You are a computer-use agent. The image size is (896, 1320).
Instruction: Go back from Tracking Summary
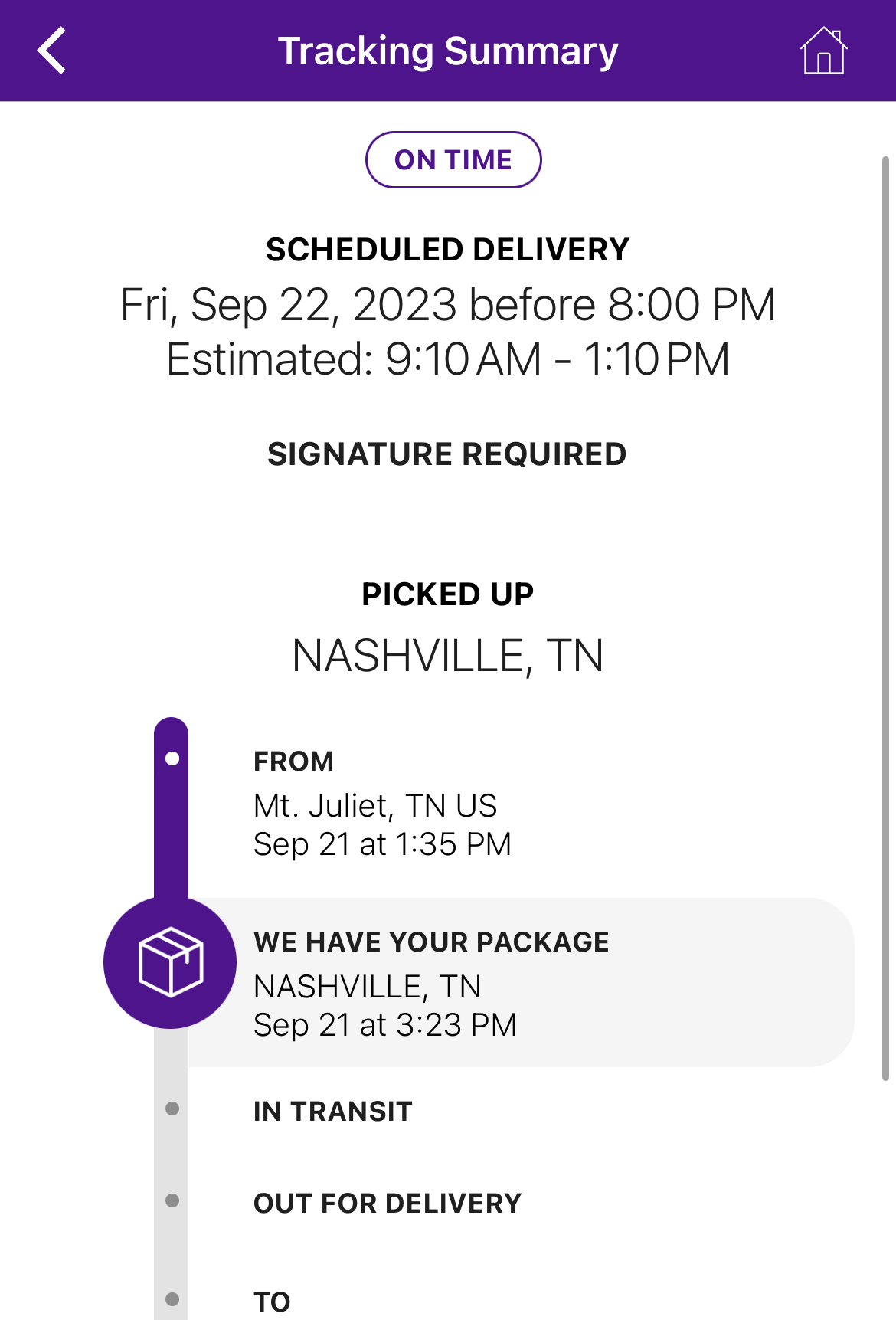pos(52,51)
